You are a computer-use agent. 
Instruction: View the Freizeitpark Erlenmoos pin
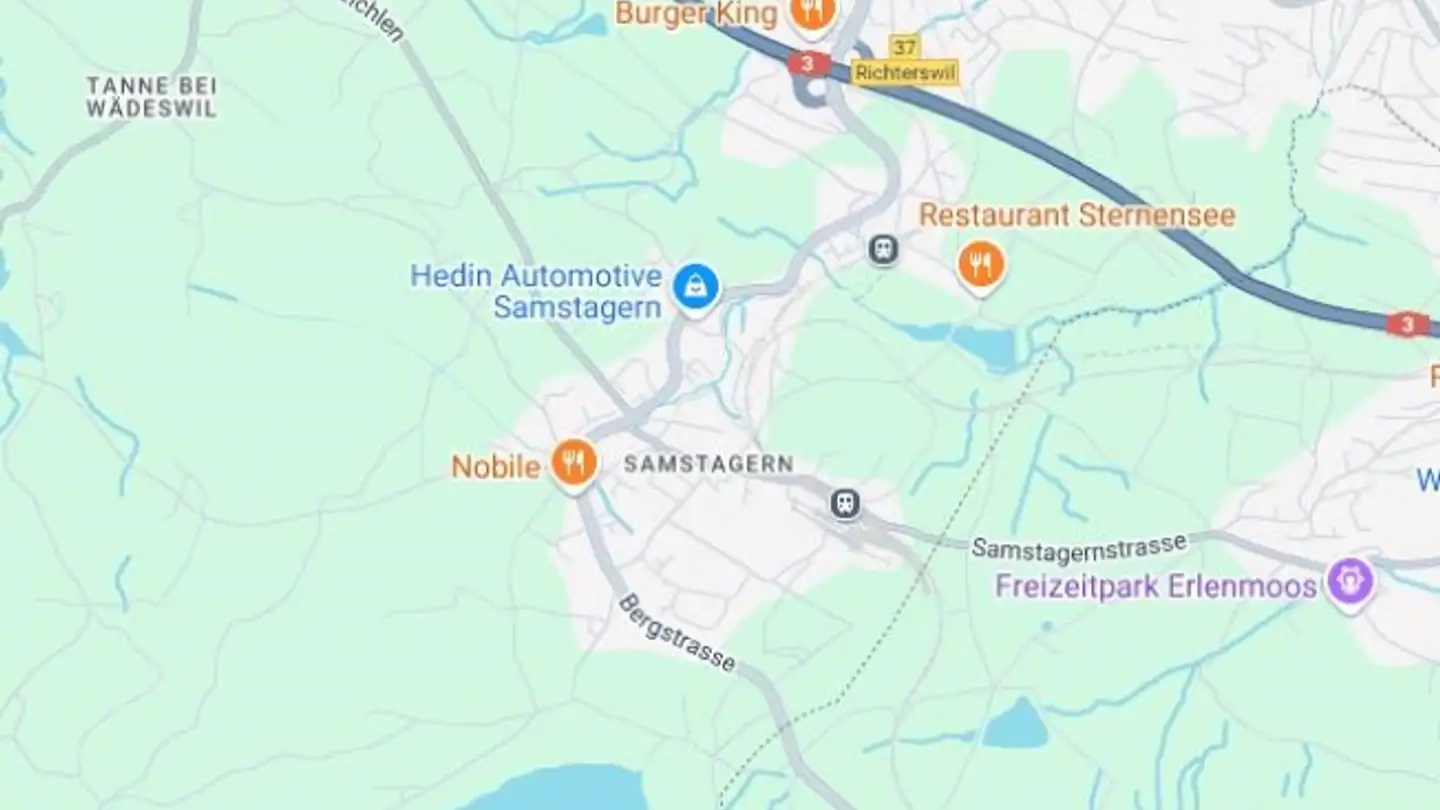coord(1351,583)
